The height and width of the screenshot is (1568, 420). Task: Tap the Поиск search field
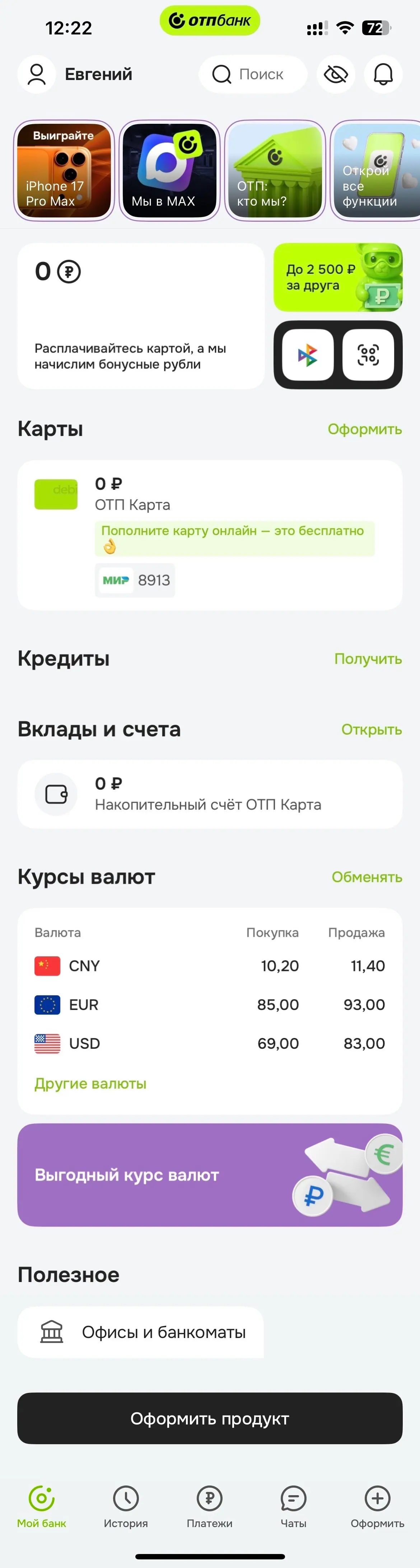[253, 74]
